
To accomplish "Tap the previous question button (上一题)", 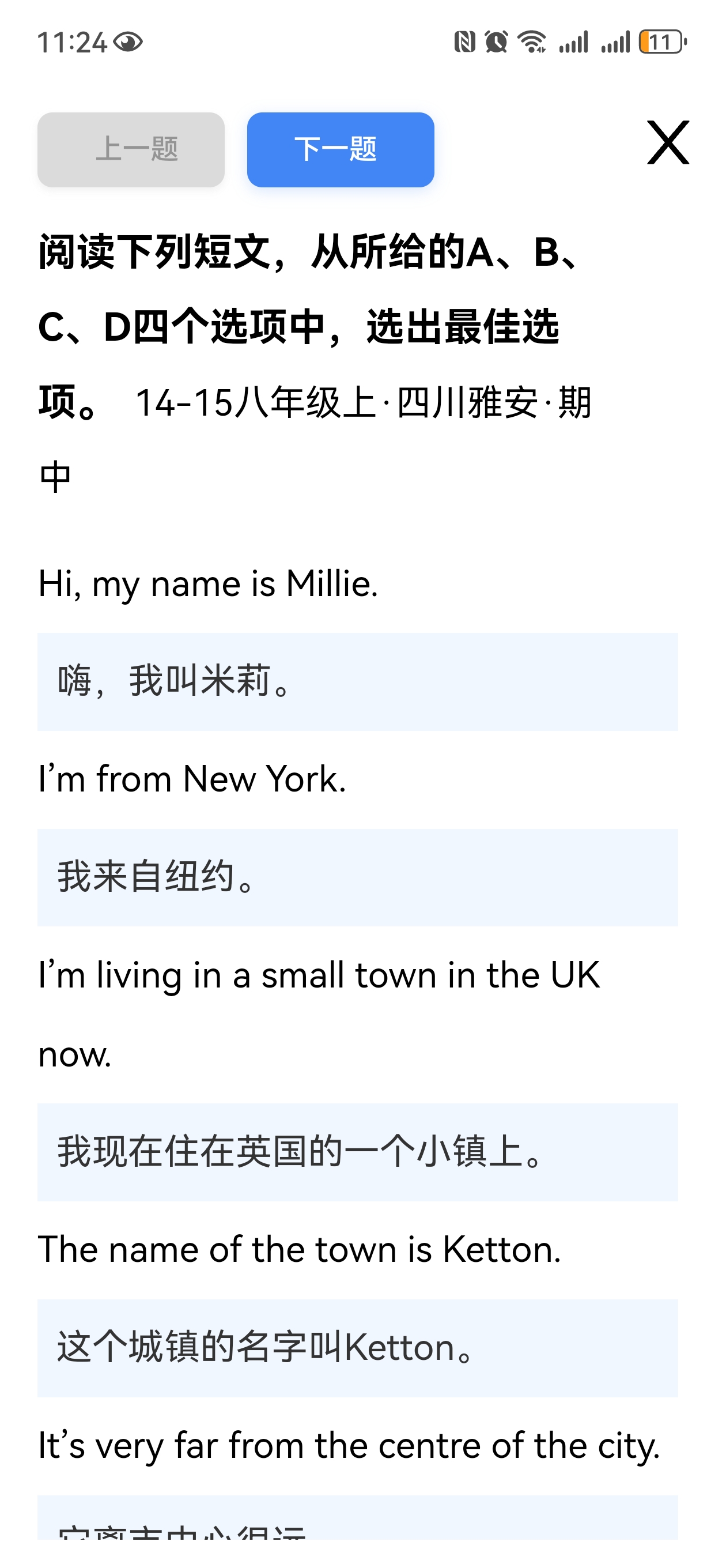I will tap(131, 150).
